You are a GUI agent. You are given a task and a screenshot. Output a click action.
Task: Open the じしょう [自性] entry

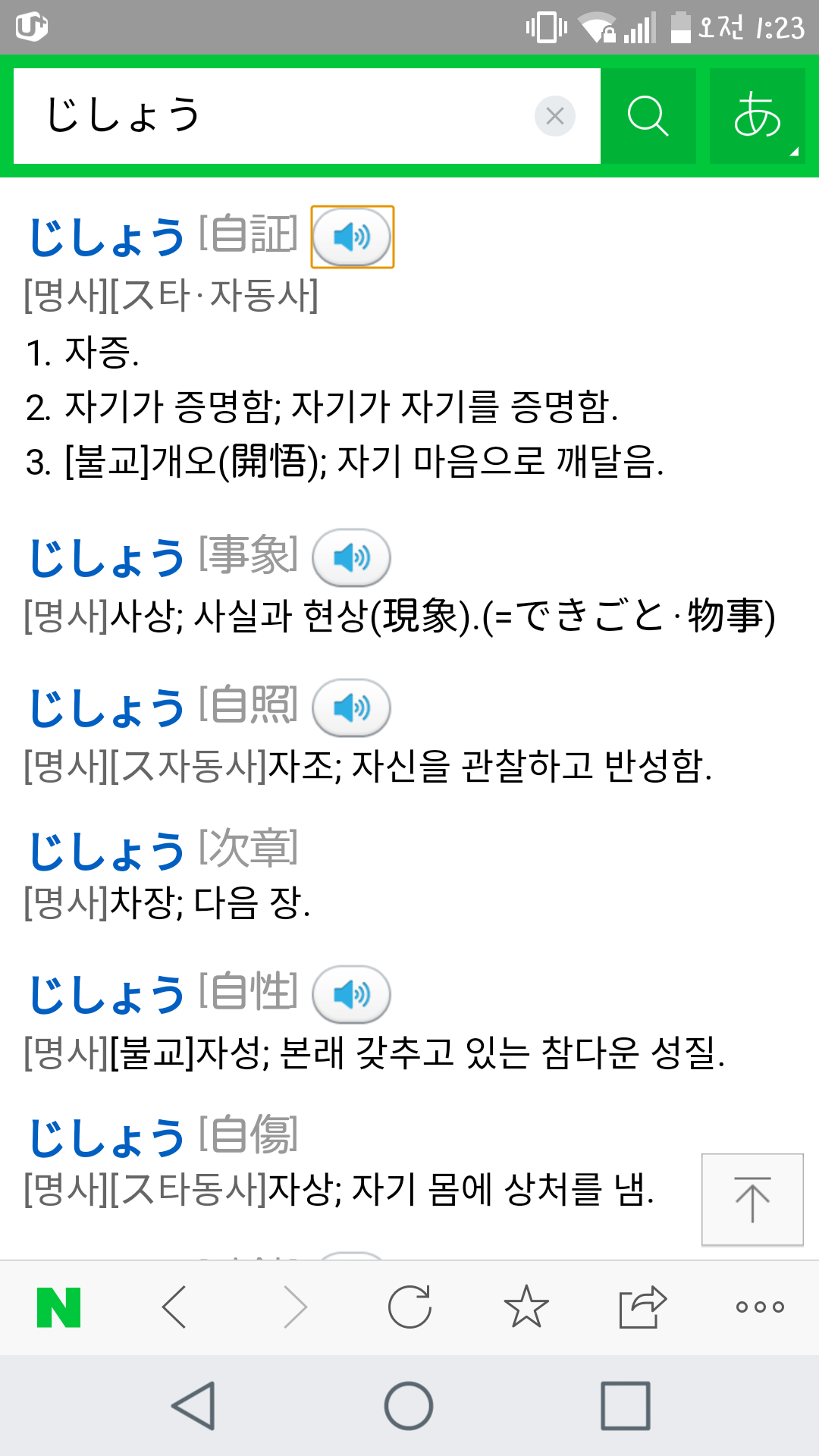pyautogui.click(x=106, y=994)
